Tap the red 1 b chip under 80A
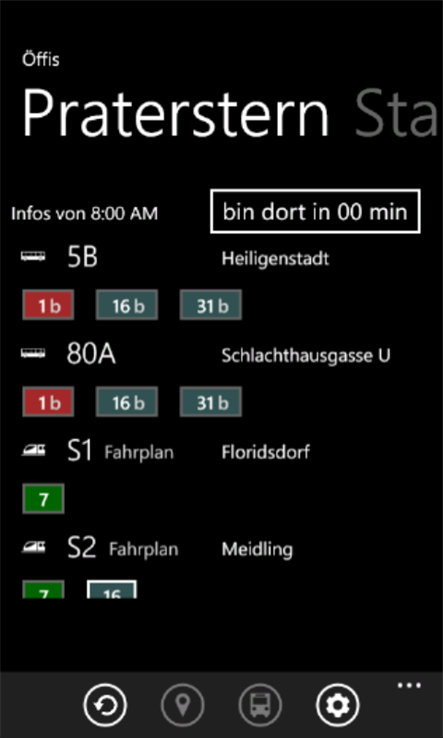The image size is (443, 738). pos(48,402)
